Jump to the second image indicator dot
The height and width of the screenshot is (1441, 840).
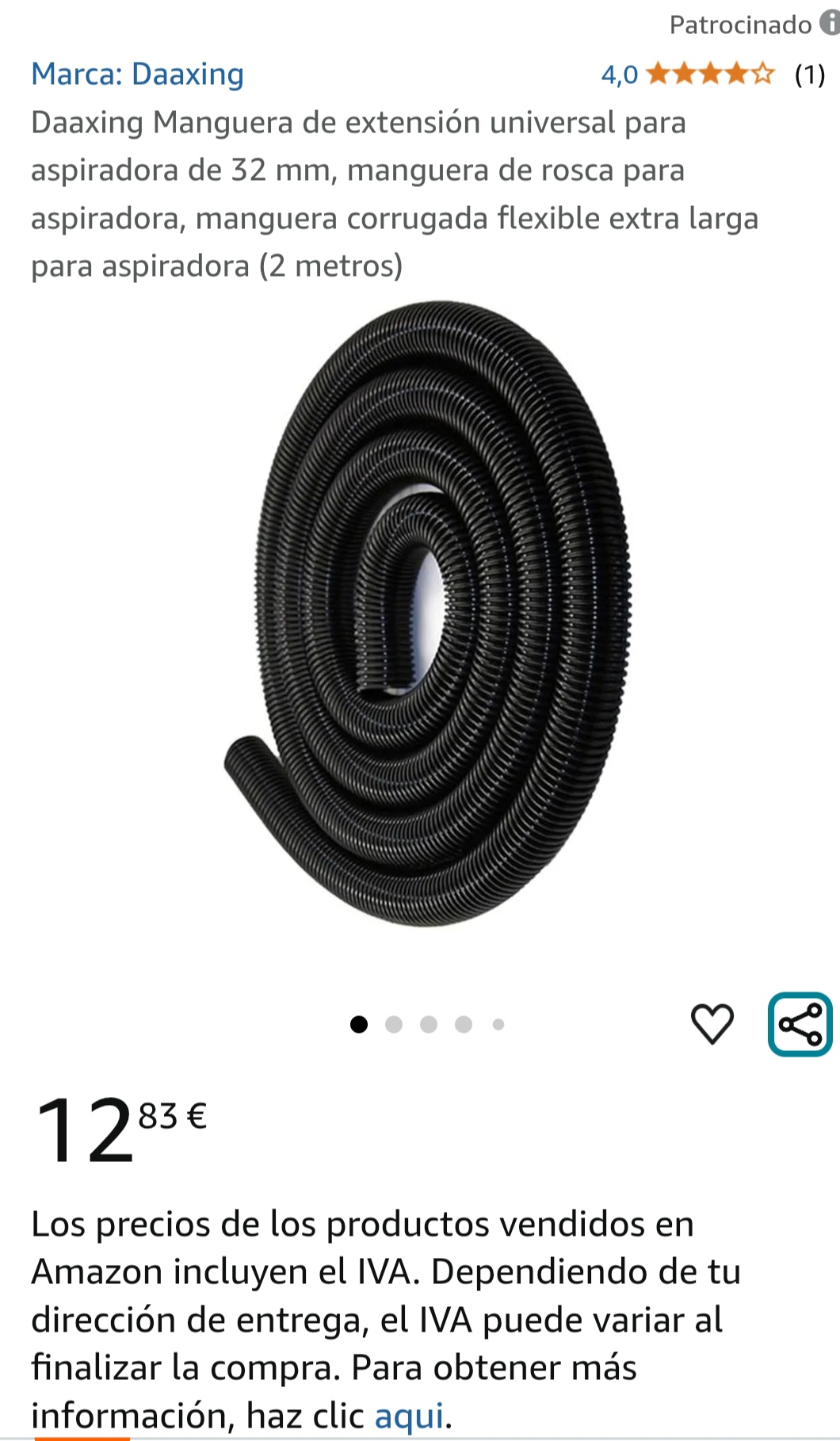click(394, 1024)
